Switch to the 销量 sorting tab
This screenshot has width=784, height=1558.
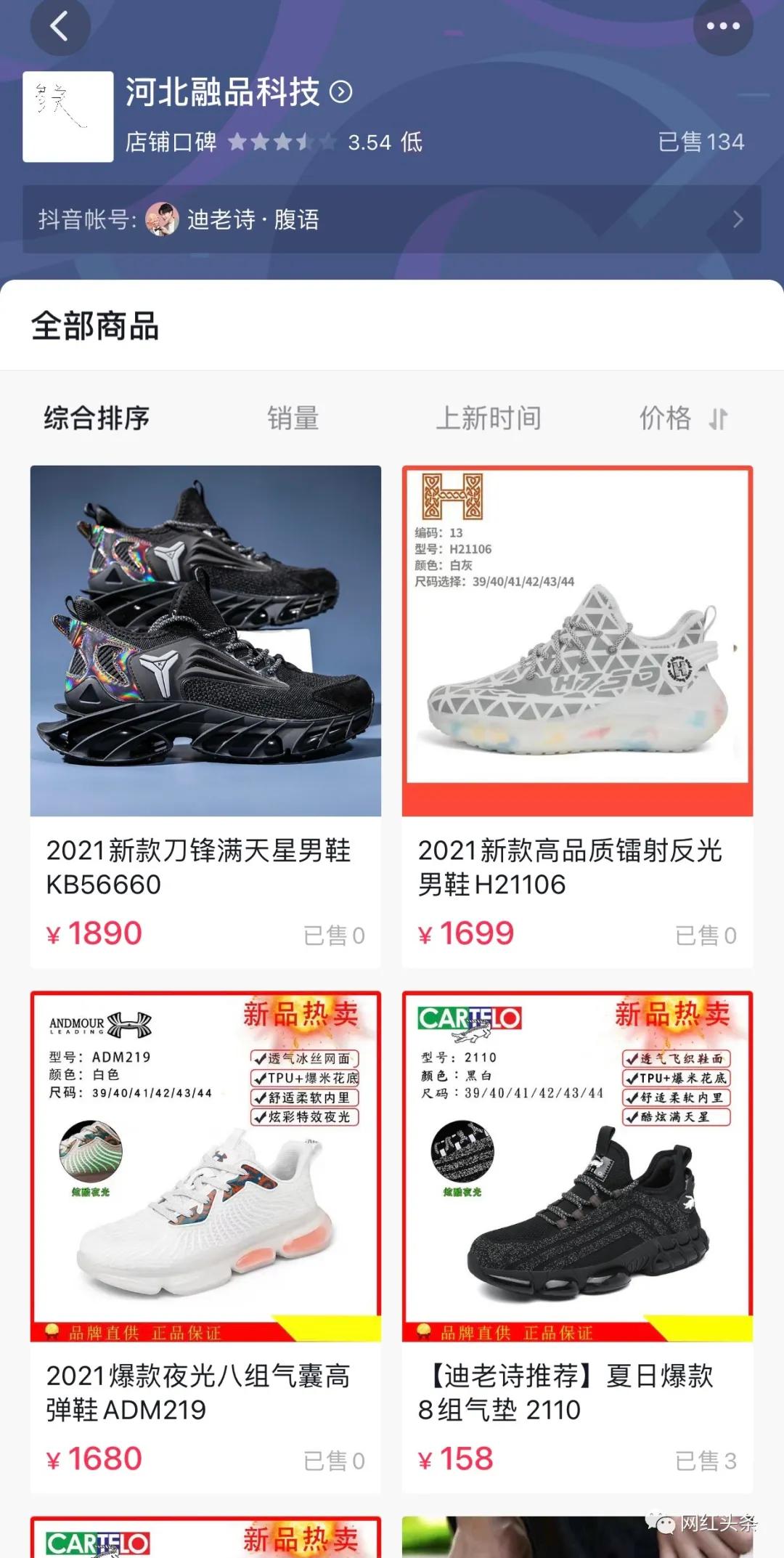click(293, 418)
